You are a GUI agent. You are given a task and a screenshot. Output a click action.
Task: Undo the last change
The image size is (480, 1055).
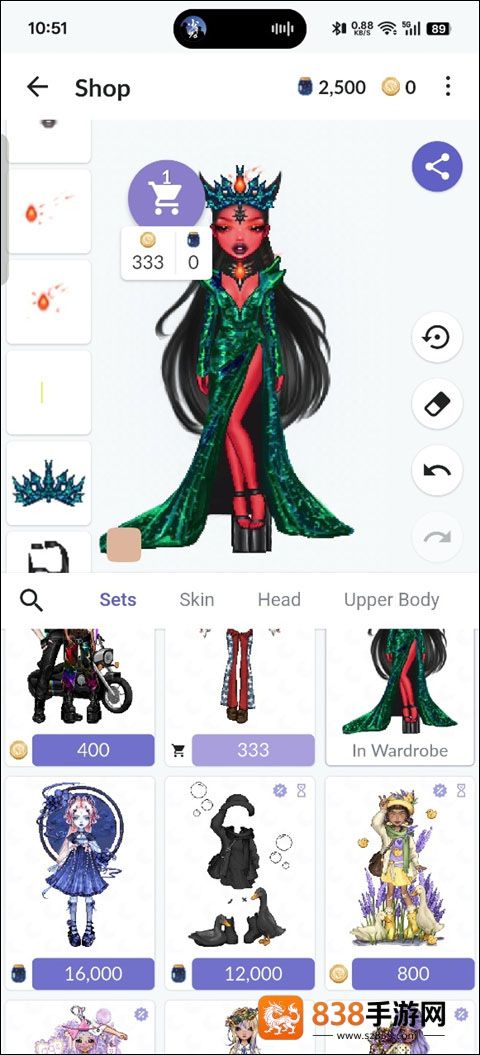pos(437,470)
